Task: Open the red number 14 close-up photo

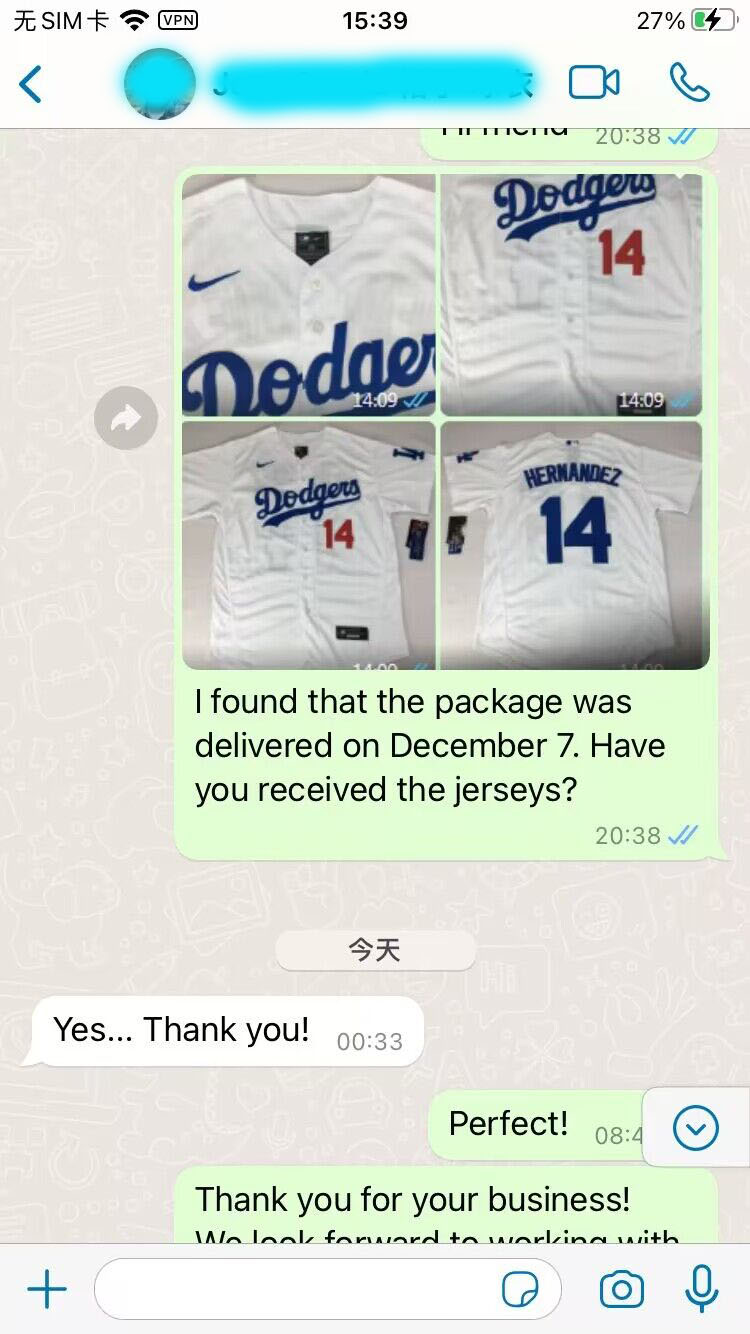Action: pos(571,295)
